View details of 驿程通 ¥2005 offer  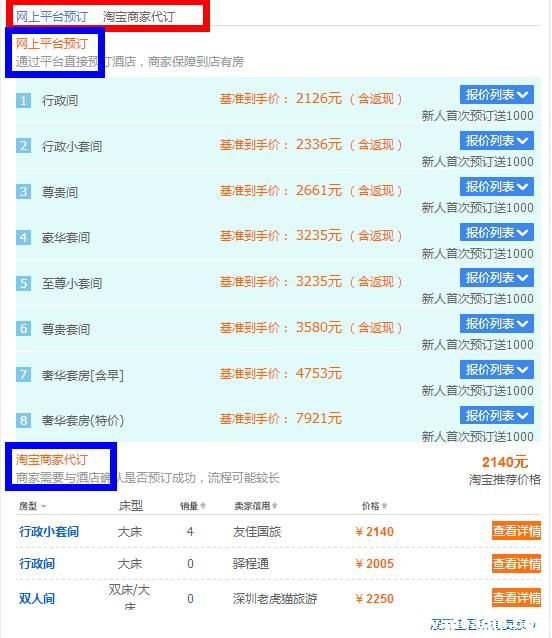[516, 564]
